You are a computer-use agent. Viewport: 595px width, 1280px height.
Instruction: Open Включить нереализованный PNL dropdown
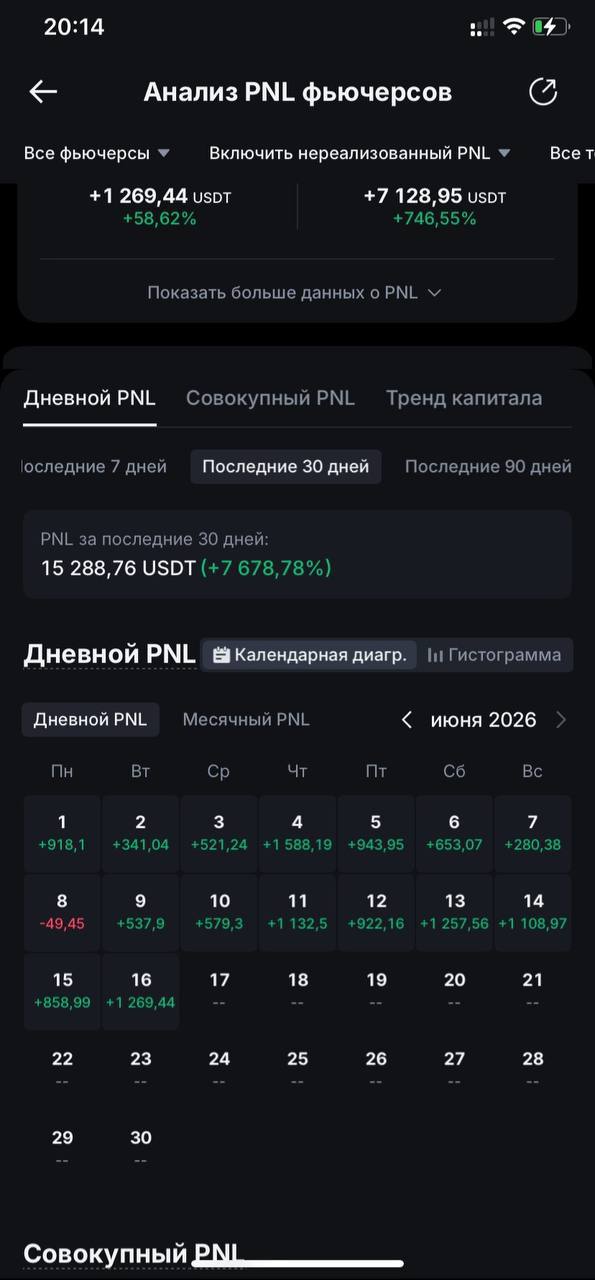[x=360, y=153]
